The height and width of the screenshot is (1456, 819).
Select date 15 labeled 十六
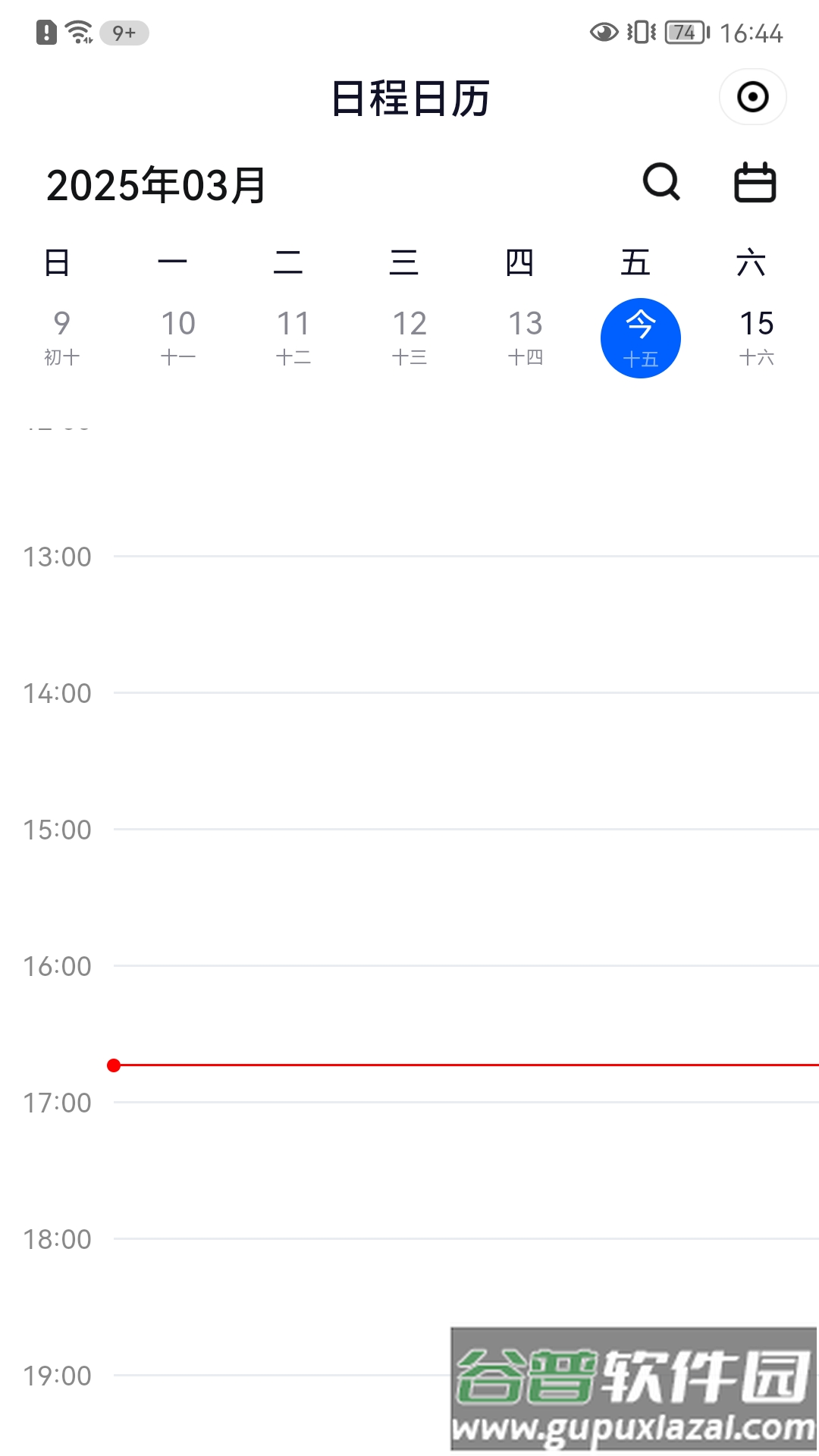coord(756,337)
